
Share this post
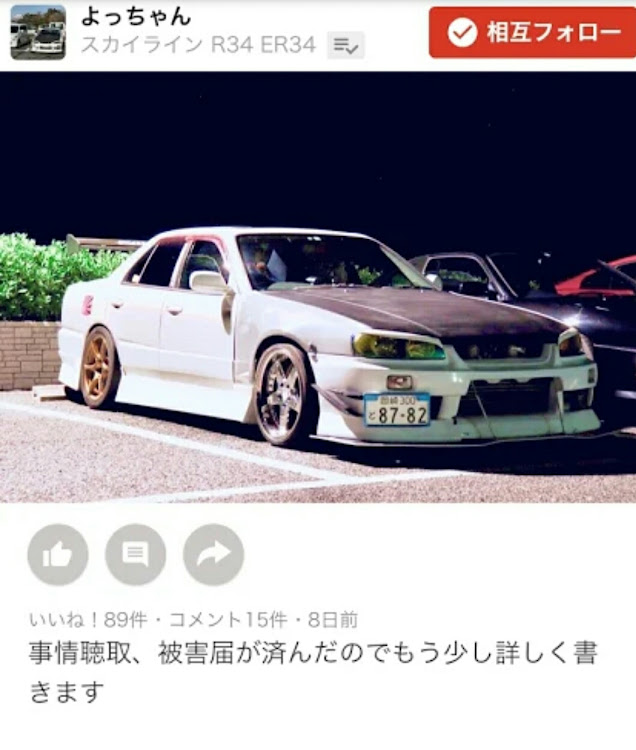(x=213, y=555)
